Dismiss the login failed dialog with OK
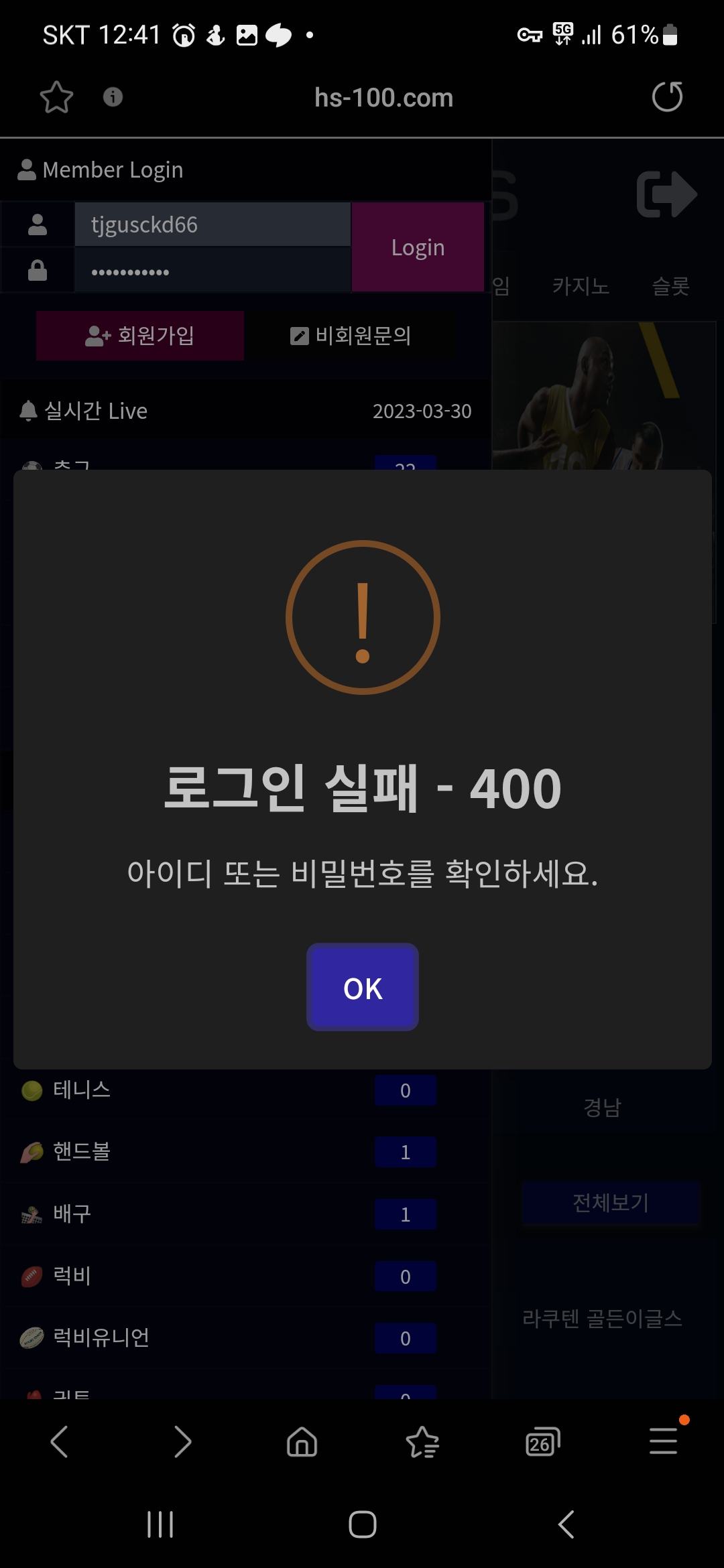The image size is (724, 1568). click(x=363, y=987)
